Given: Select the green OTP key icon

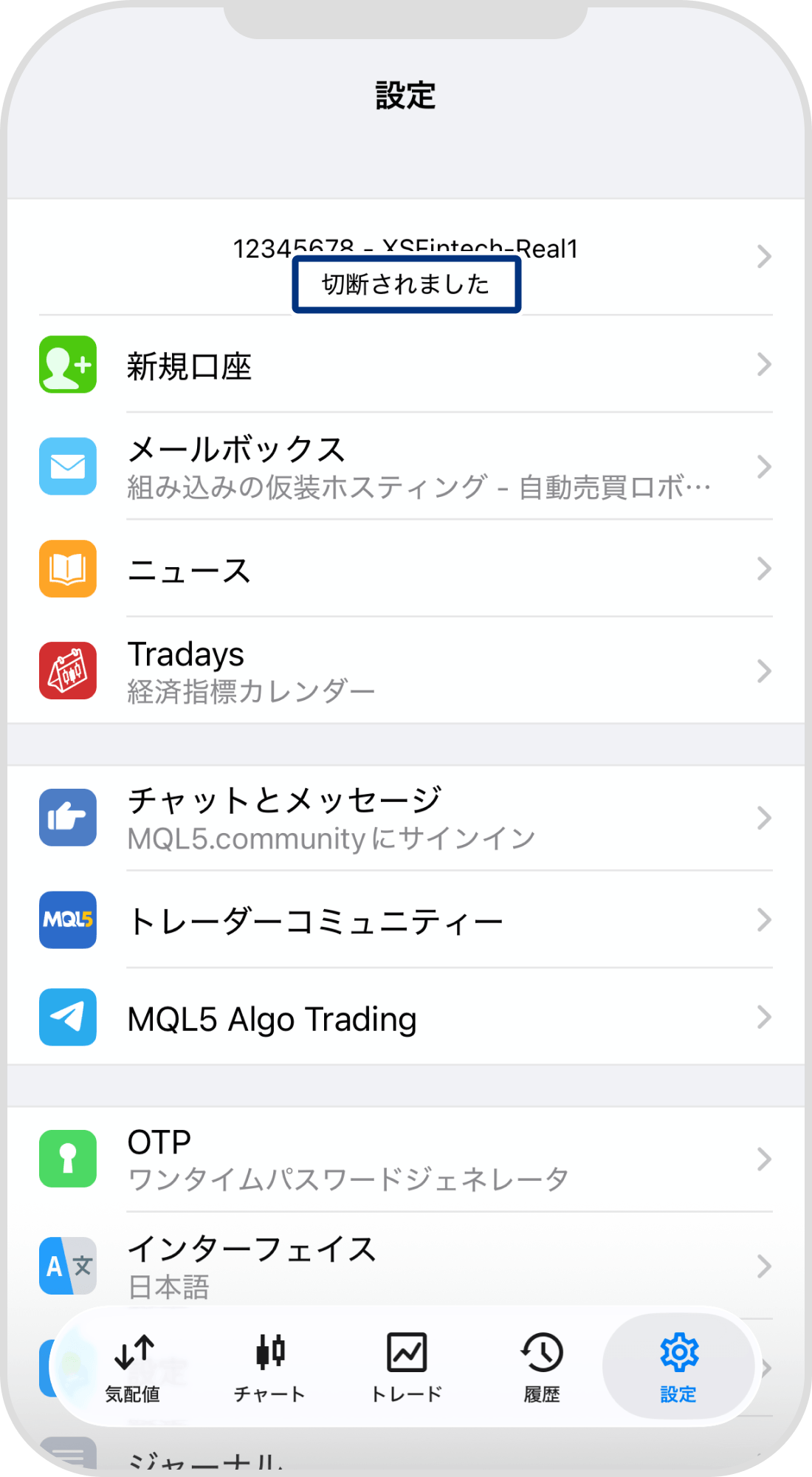Looking at the screenshot, I should tap(67, 1159).
